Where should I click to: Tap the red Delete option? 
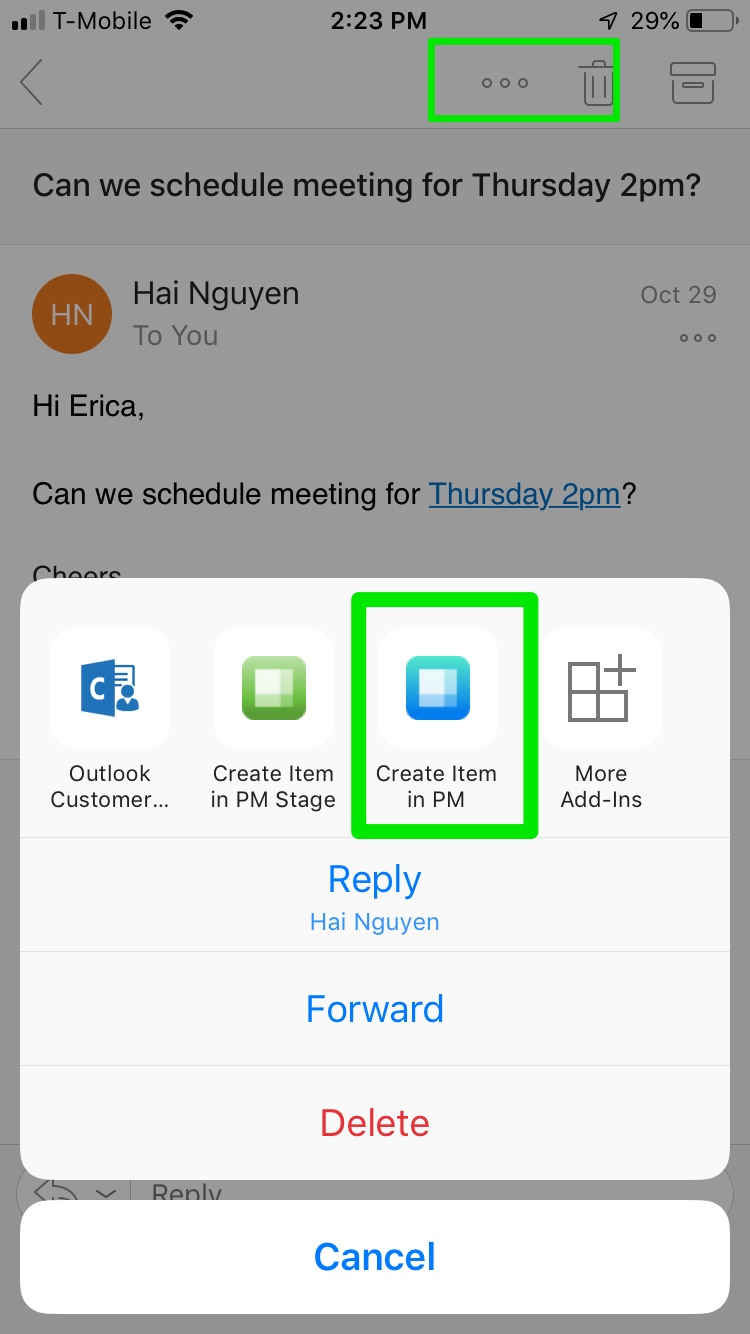pyautogui.click(x=374, y=1122)
